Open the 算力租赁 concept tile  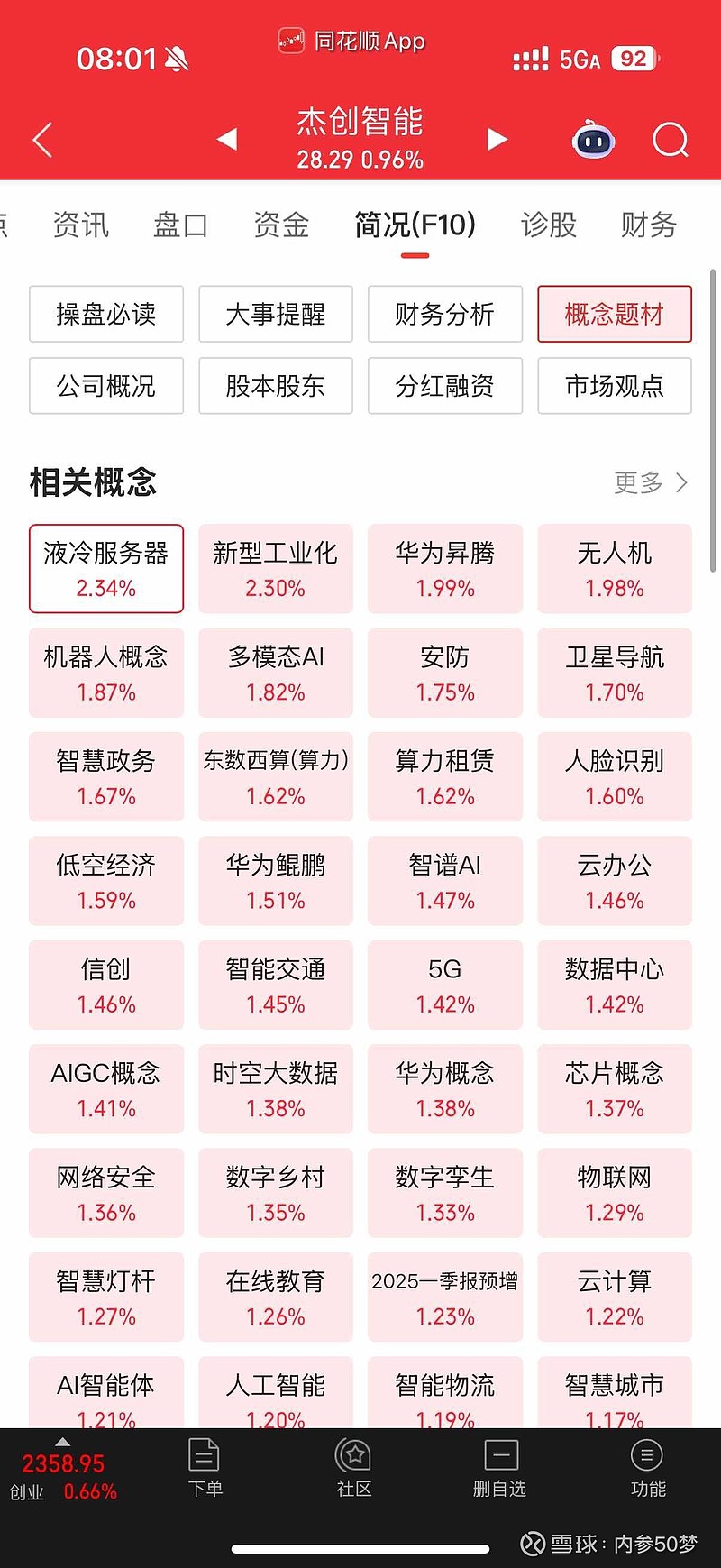coord(445,777)
